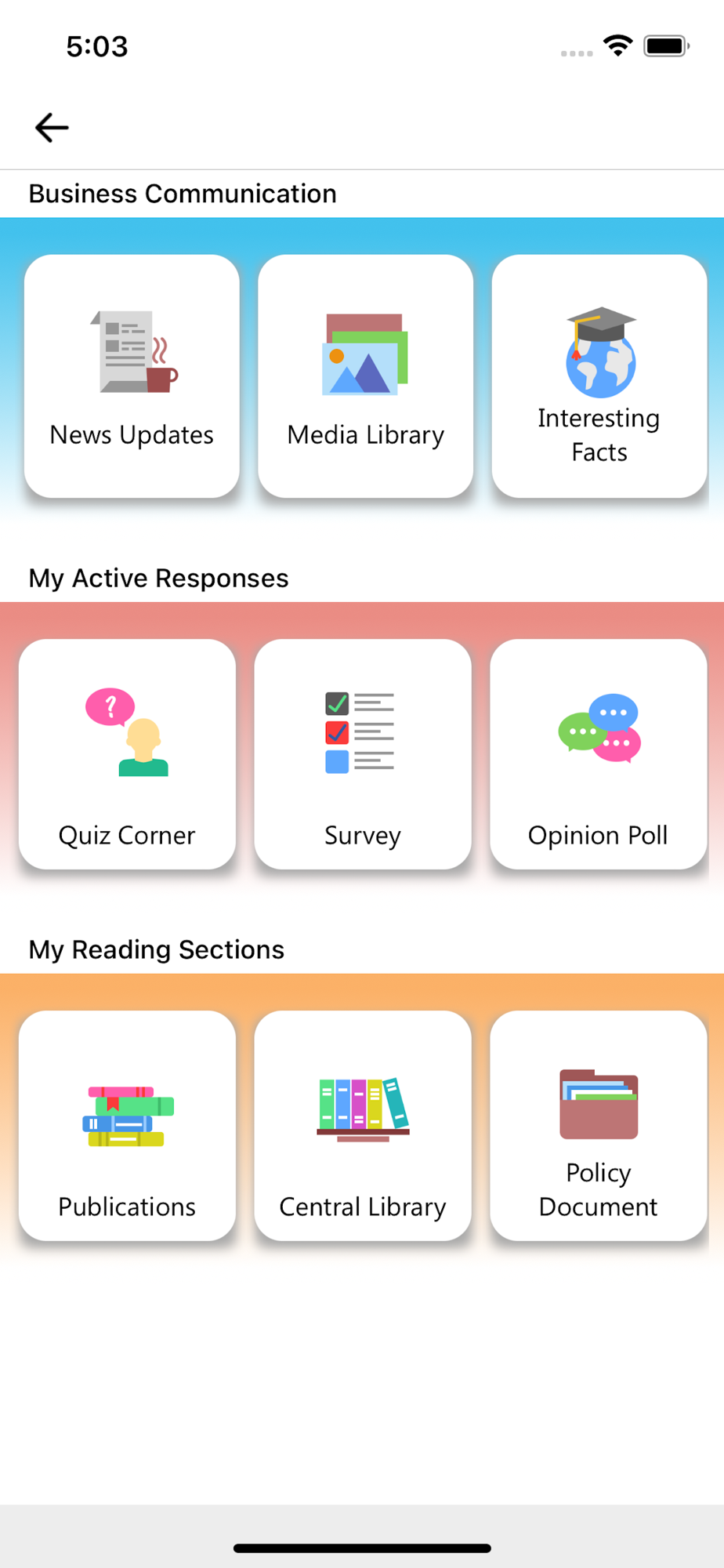This screenshot has height=1568, width=724.
Task: Open Central Library
Action: (363, 1126)
